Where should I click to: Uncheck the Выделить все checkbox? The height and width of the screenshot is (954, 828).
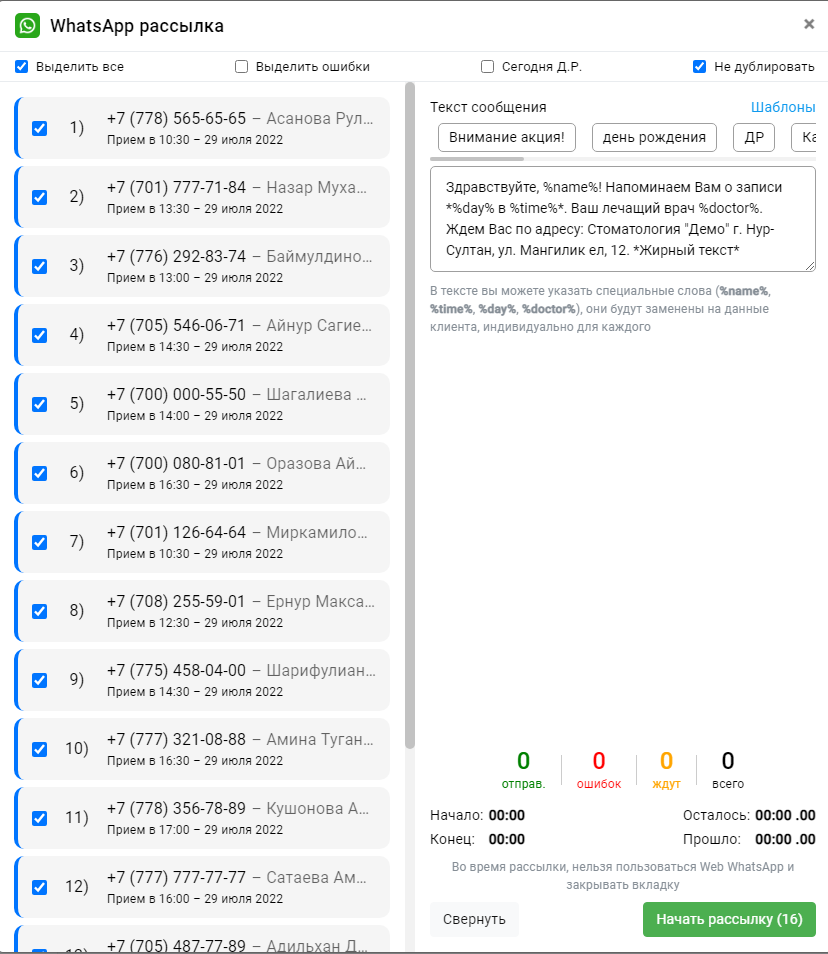click(21, 66)
